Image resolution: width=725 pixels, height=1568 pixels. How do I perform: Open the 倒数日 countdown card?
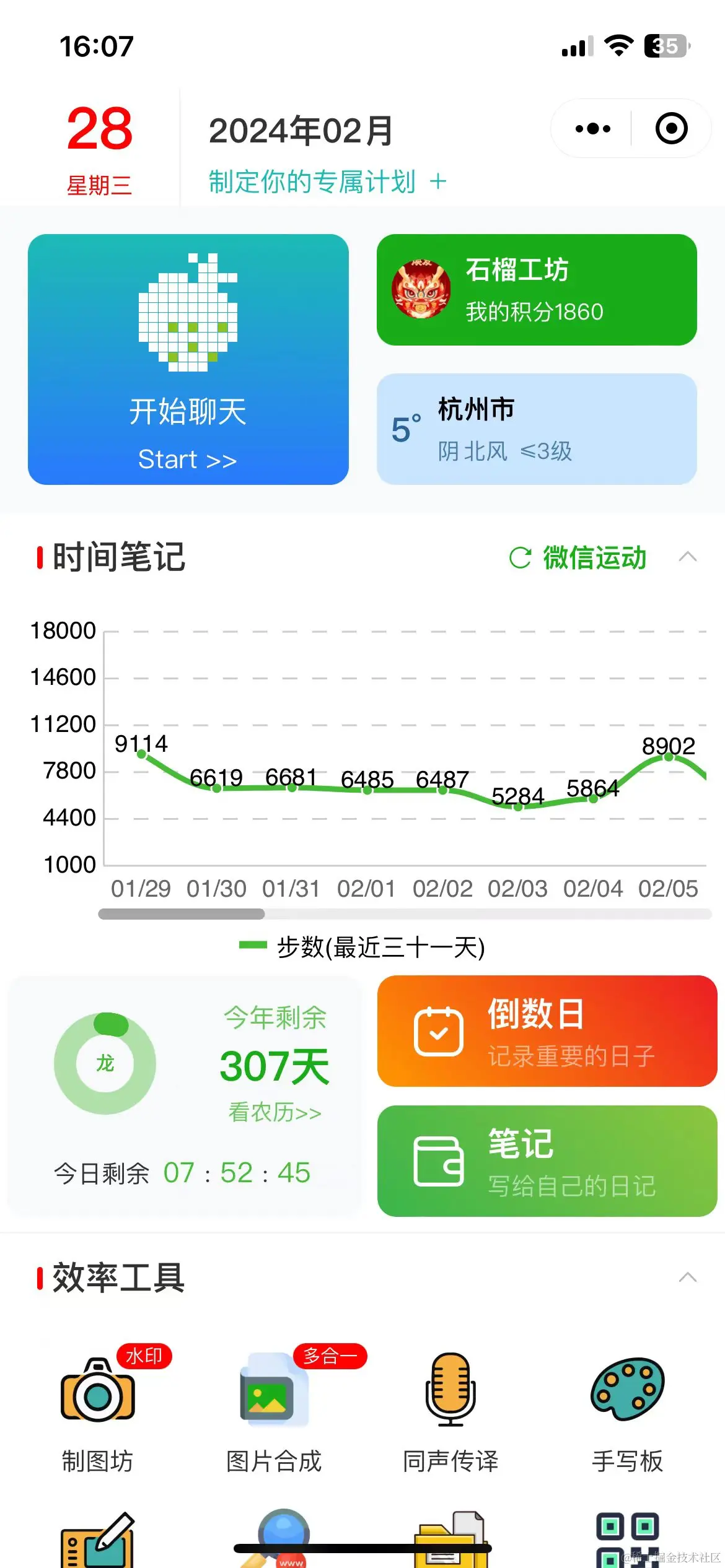pos(547,1031)
